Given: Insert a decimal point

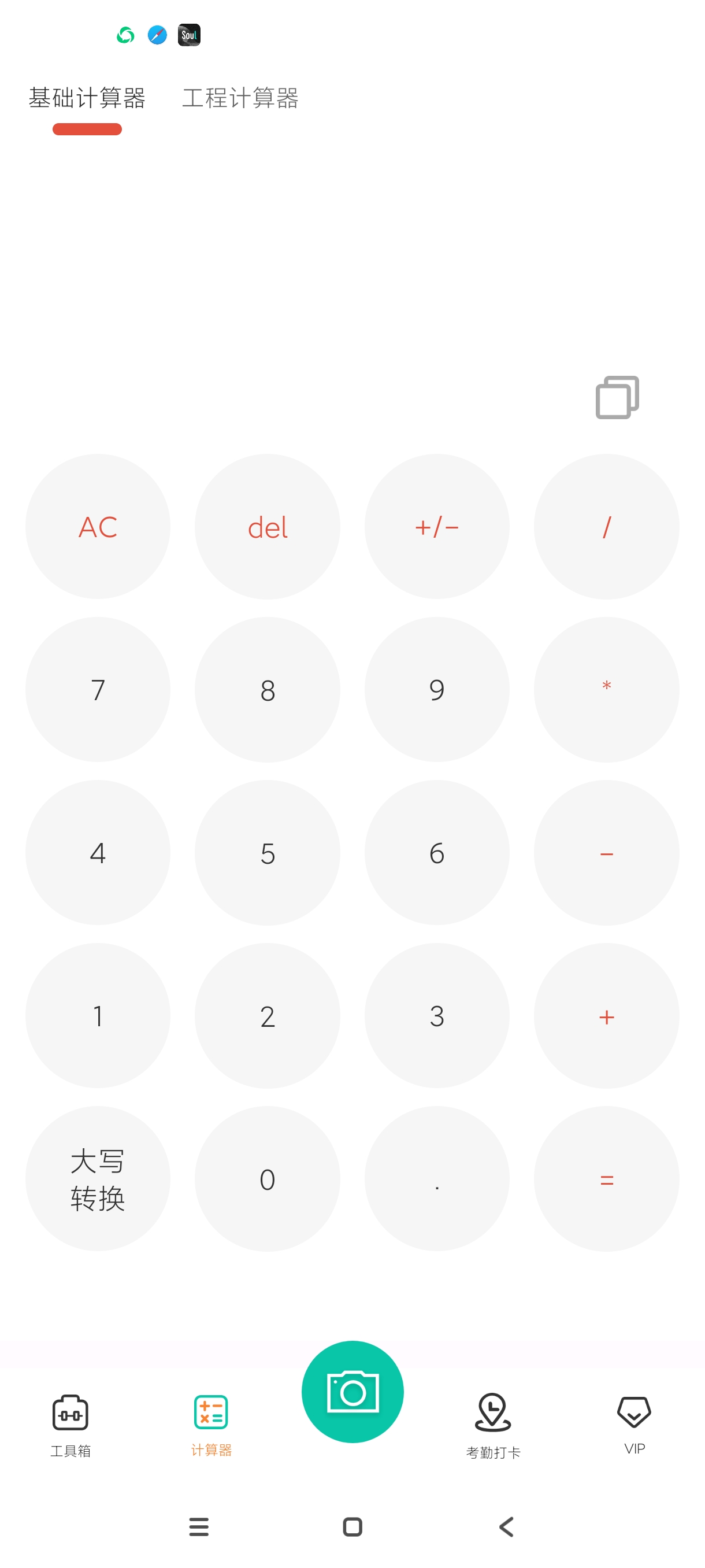Looking at the screenshot, I should point(436,1179).
